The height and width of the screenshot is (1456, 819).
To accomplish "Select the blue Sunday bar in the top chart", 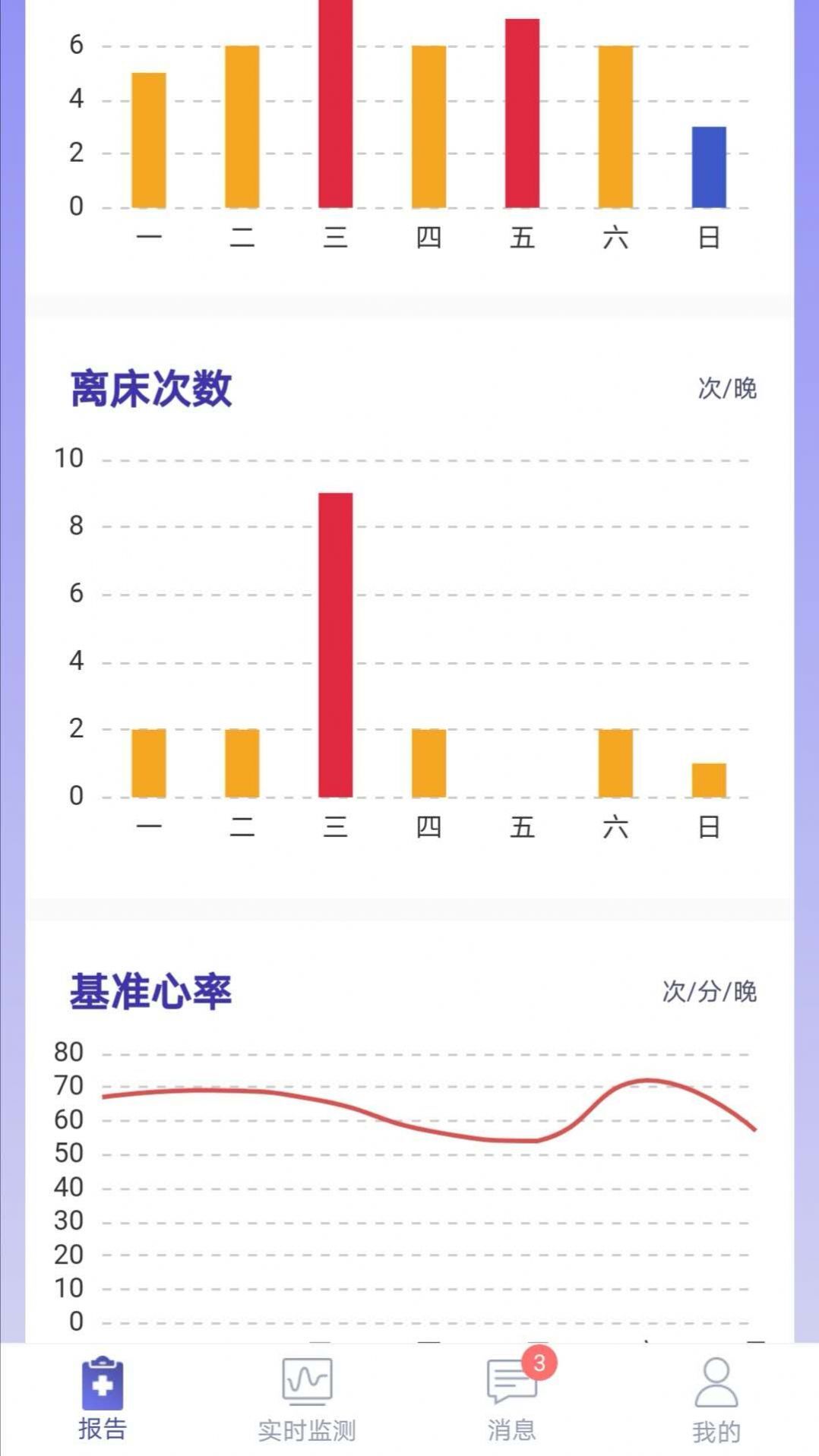I will 709,166.
